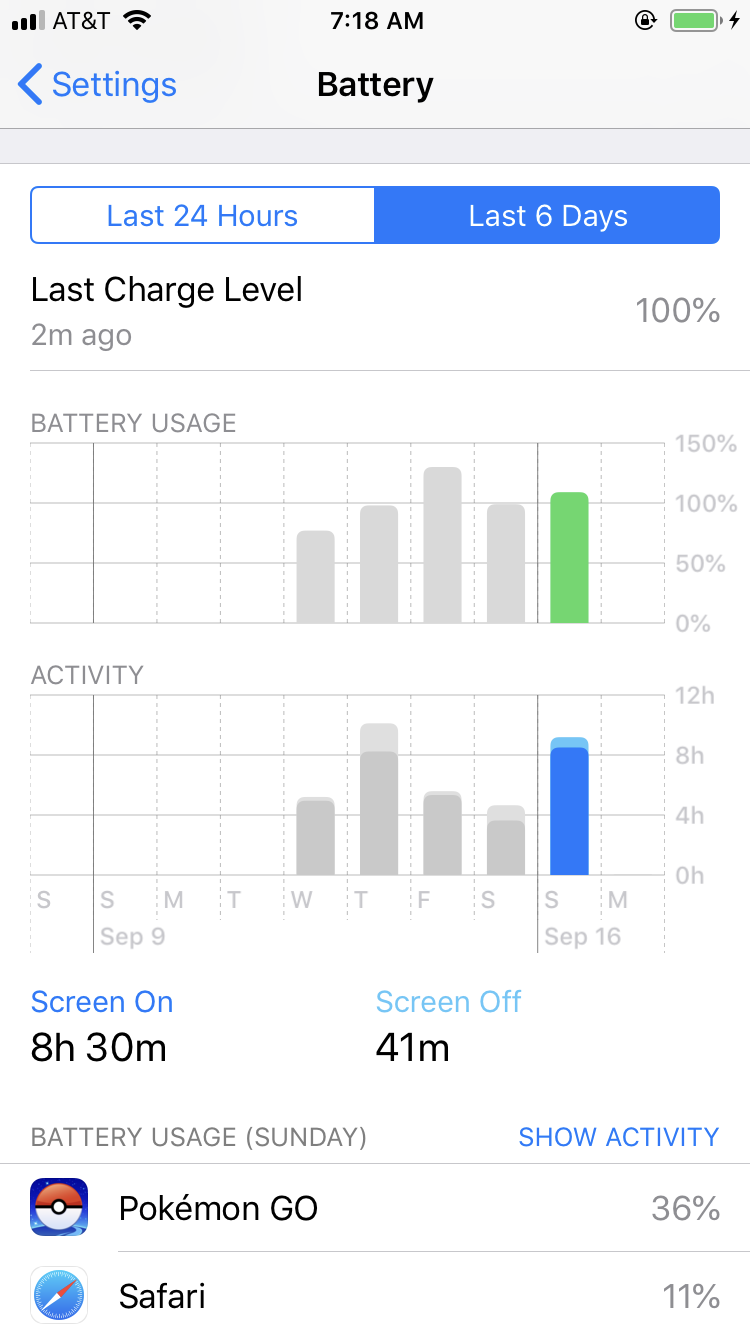Open Safari battery usage row

click(x=375, y=1296)
